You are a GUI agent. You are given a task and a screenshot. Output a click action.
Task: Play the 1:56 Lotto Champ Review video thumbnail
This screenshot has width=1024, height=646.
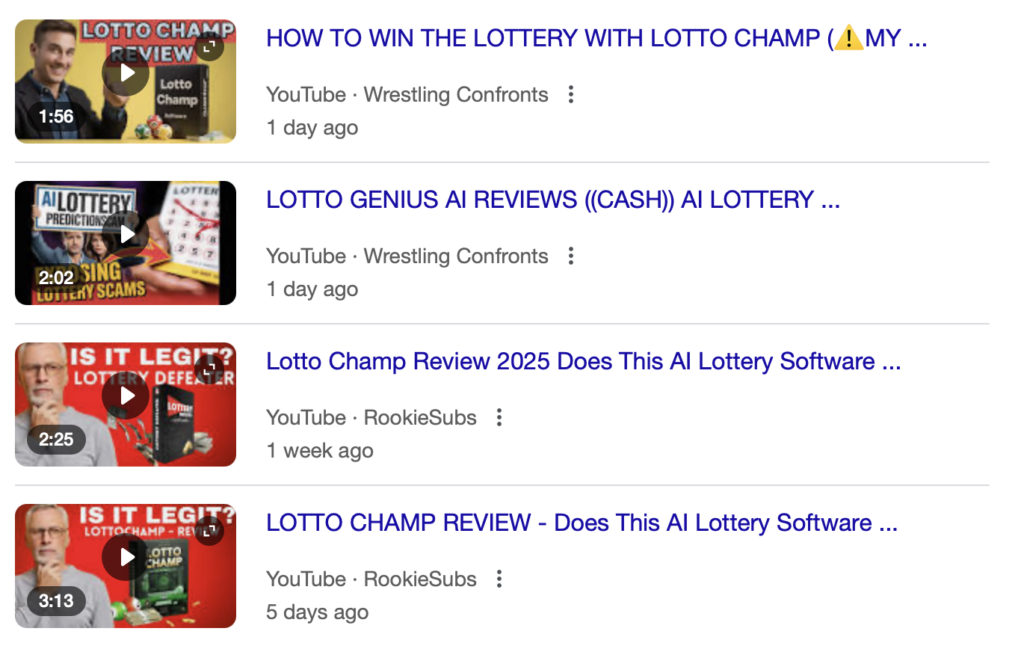point(126,73)
